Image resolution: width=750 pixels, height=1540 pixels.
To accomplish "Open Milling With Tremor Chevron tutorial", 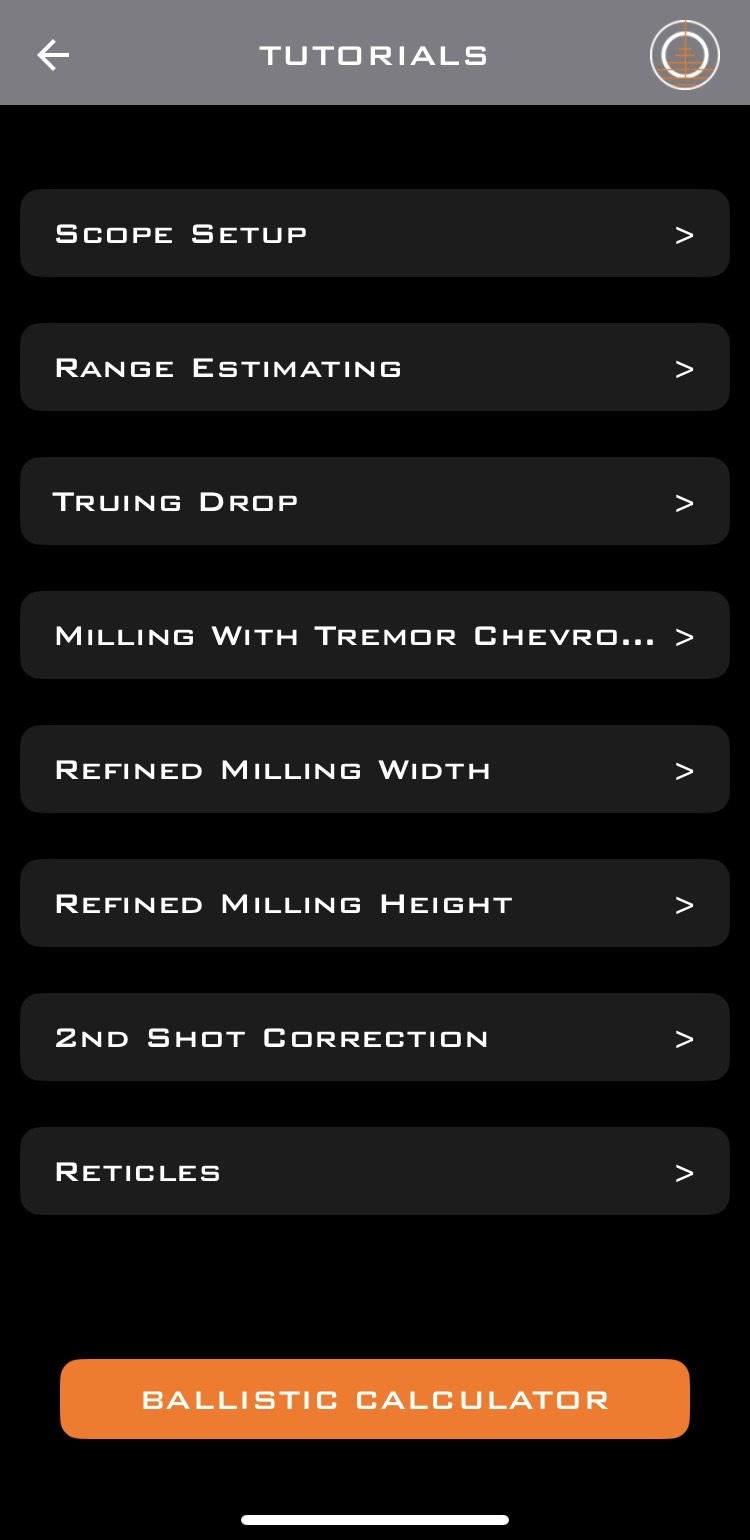I will pos(374,635).
